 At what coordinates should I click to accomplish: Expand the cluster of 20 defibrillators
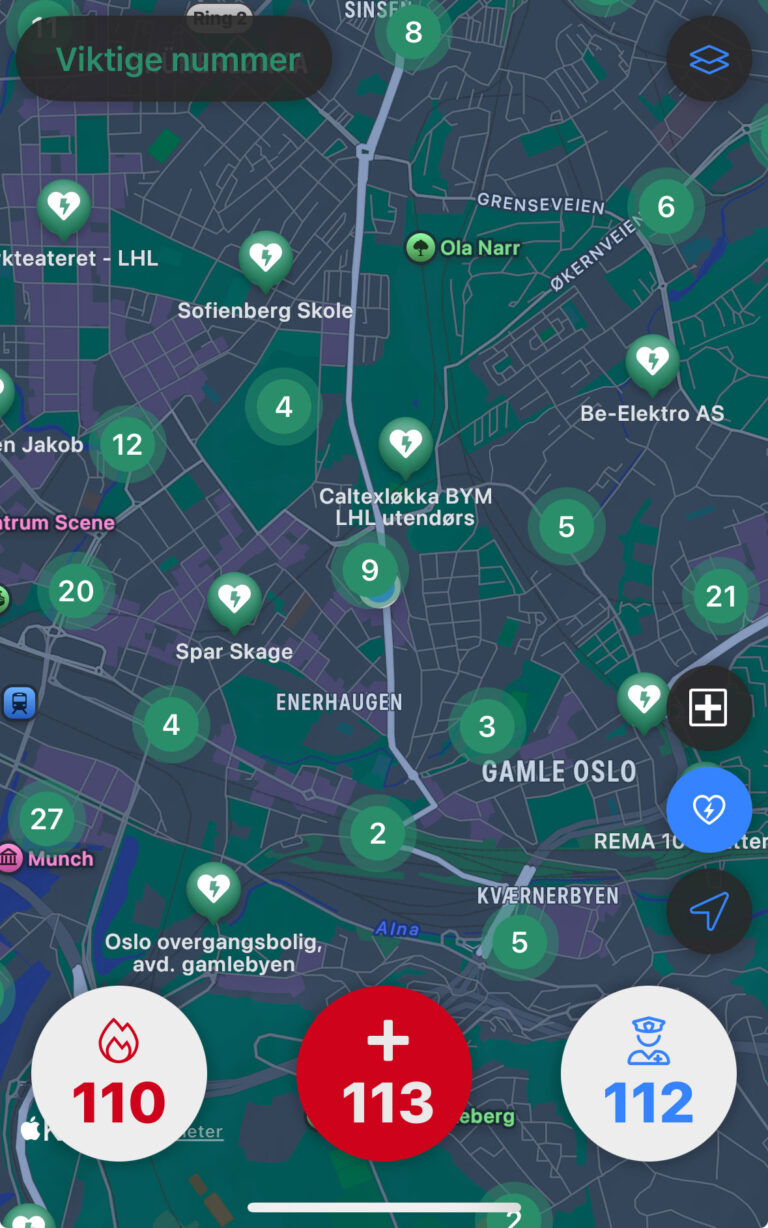[76, 591]
